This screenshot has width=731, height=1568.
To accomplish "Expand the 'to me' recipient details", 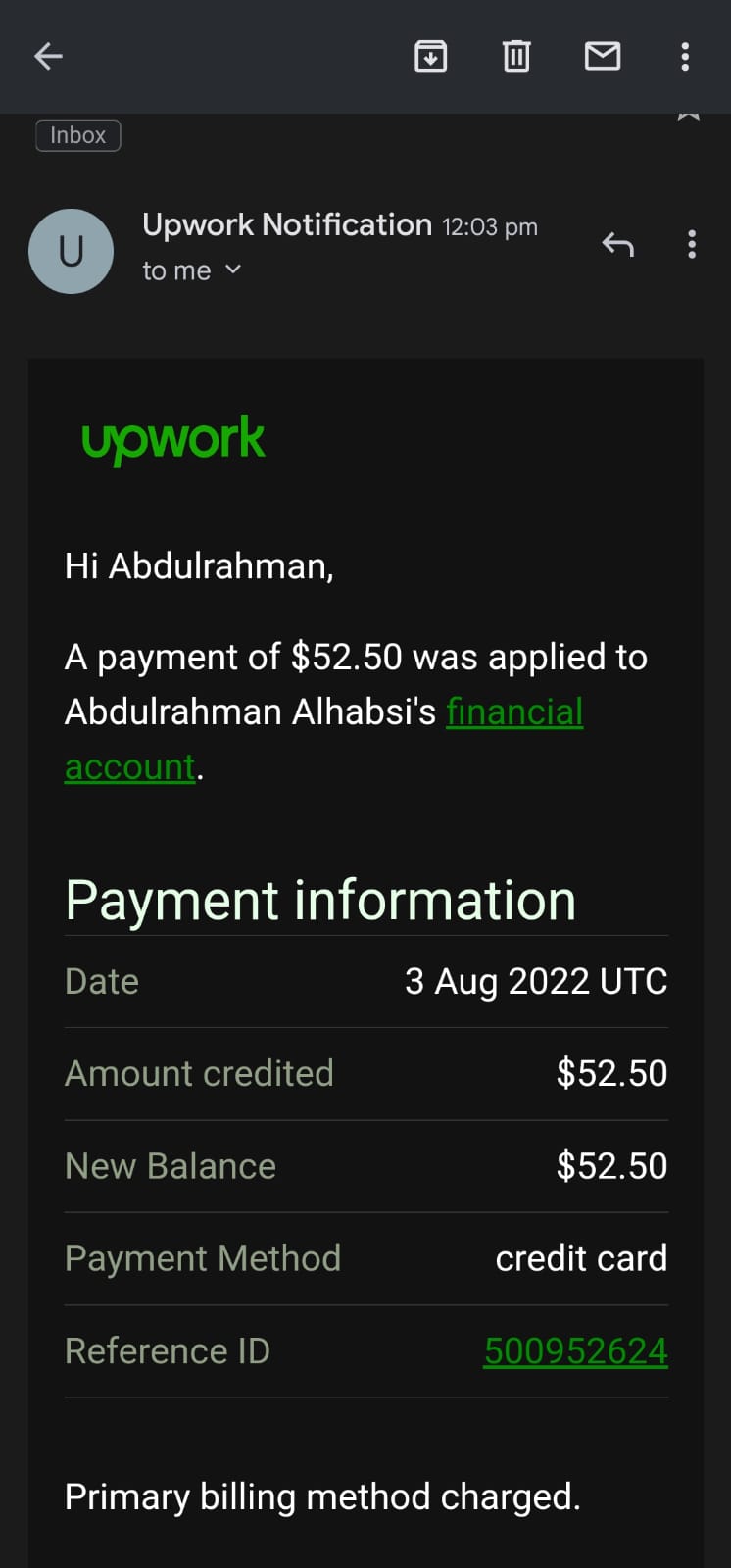I will pos(192,270).
